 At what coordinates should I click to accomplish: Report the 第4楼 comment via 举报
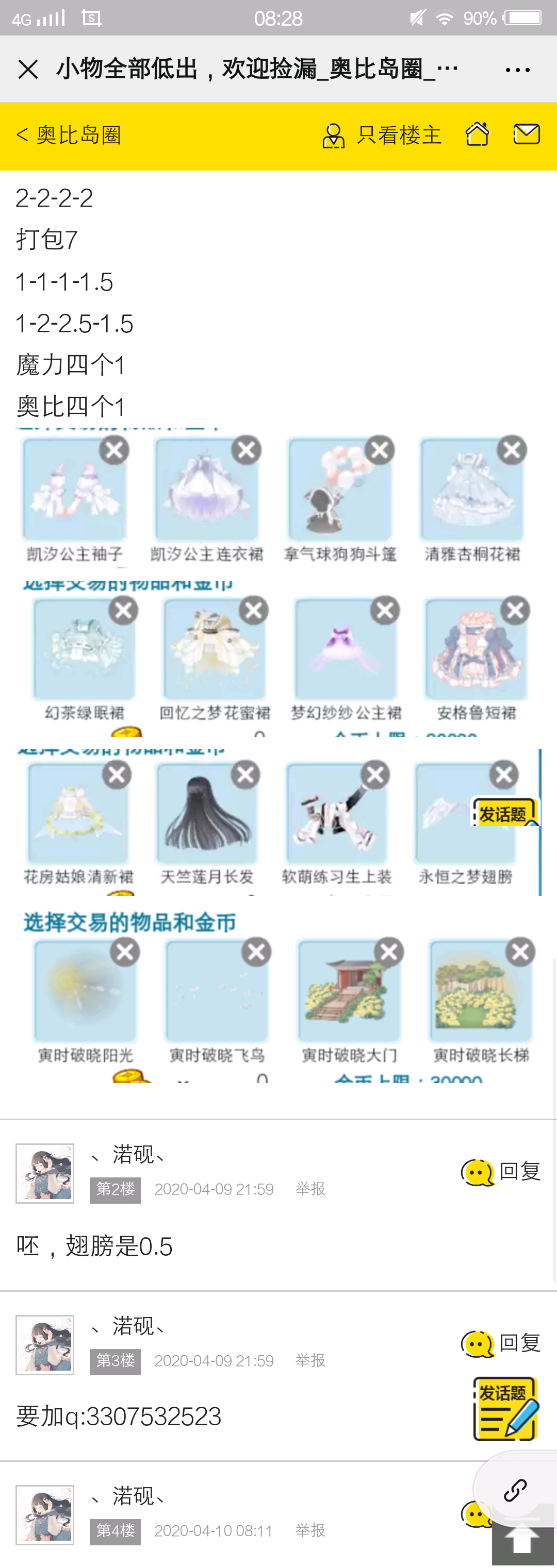[x=310, y=1530]
